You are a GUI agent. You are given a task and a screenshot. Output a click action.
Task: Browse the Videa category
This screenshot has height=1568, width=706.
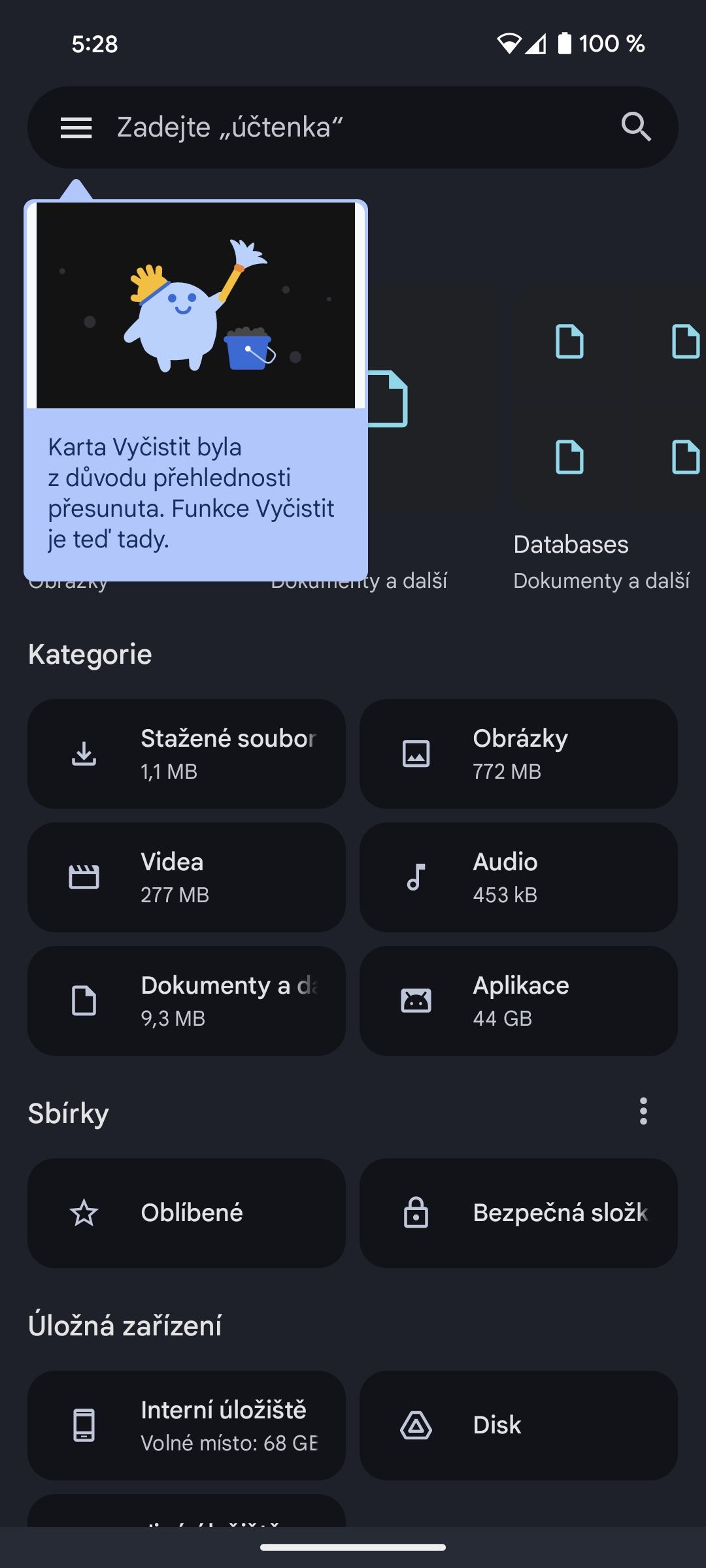186,877
